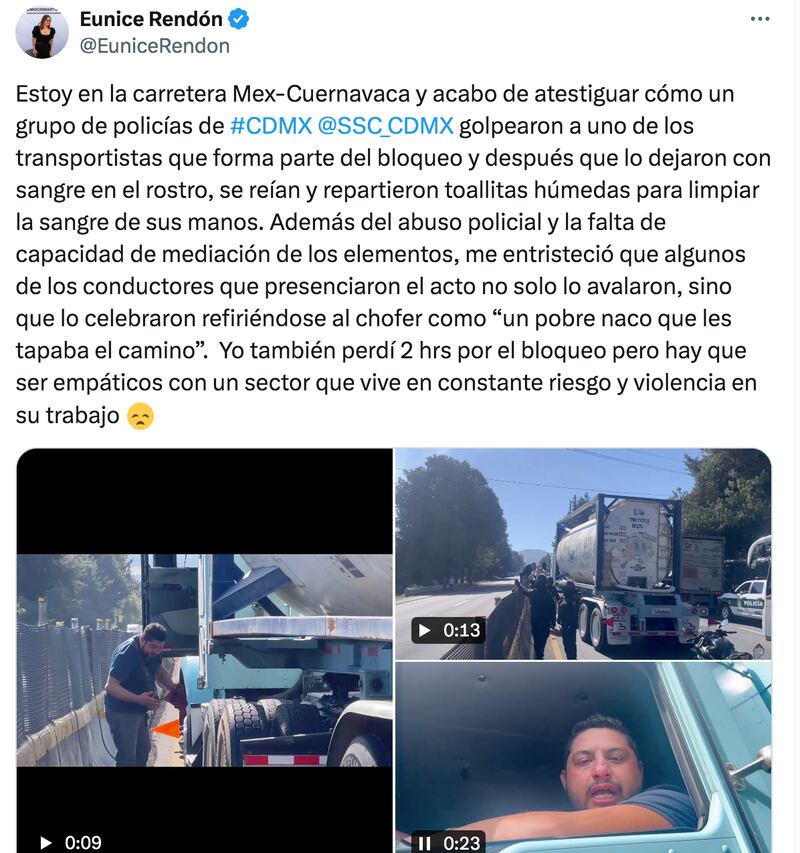Open the #CDMX hashtag link

click(269, 126)
